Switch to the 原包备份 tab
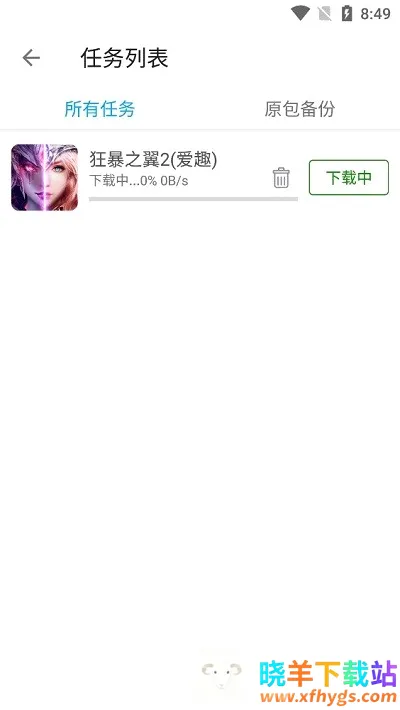Viewport: 400px width, 710px height. [300, 109]
